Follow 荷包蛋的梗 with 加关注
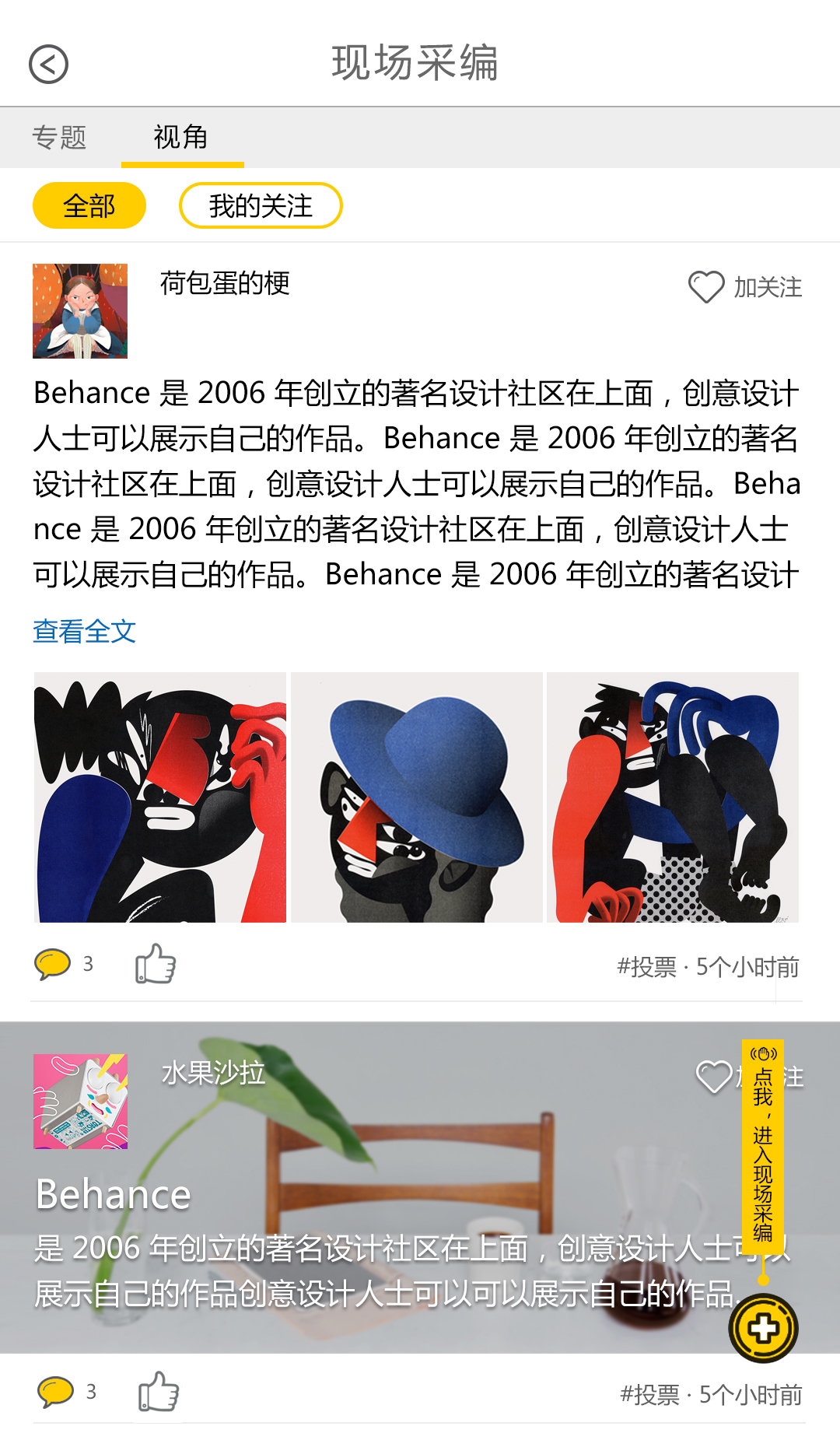Image resolution: width=840 pixels, height=1433 pixels. (745, 287)
